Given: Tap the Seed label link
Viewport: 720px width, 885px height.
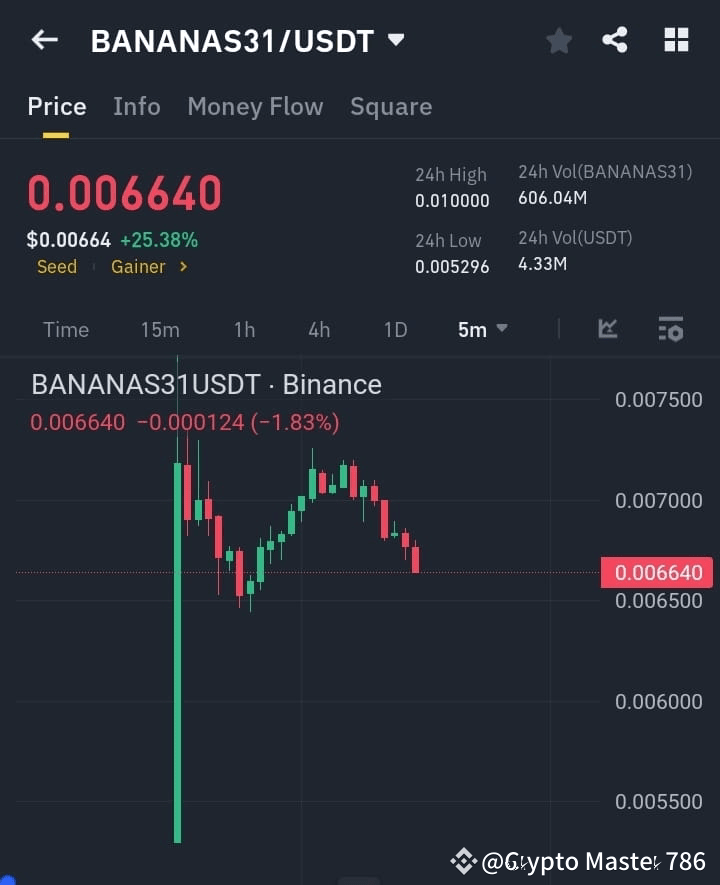Looking at the screenshot, I should 56,267.
